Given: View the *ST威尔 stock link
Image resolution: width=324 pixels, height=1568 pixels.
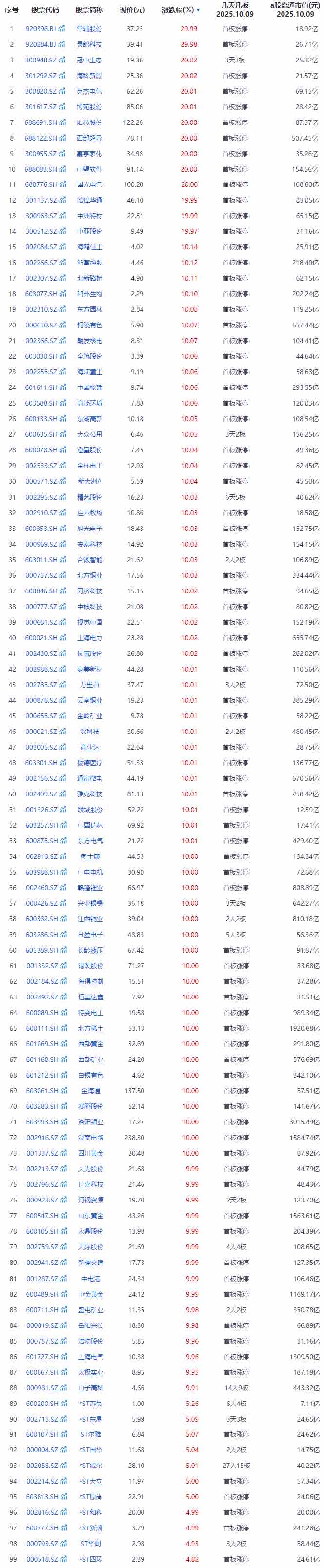Looking at the screenshot, I should click(89, 1466).
